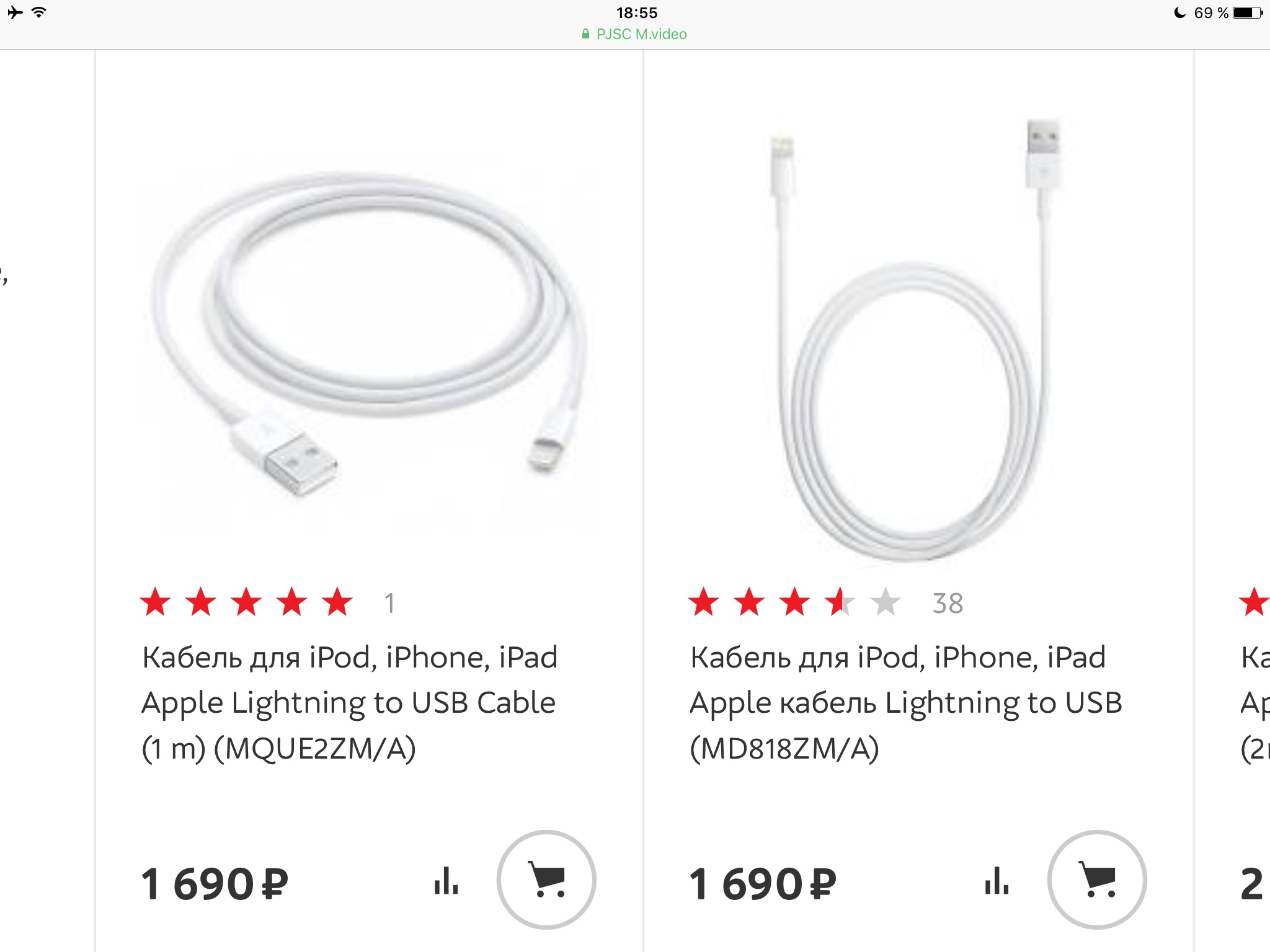Open Apple Lightning to USB Cable (1 m) product
The image size is (1270, 952).
pos(349,702)
